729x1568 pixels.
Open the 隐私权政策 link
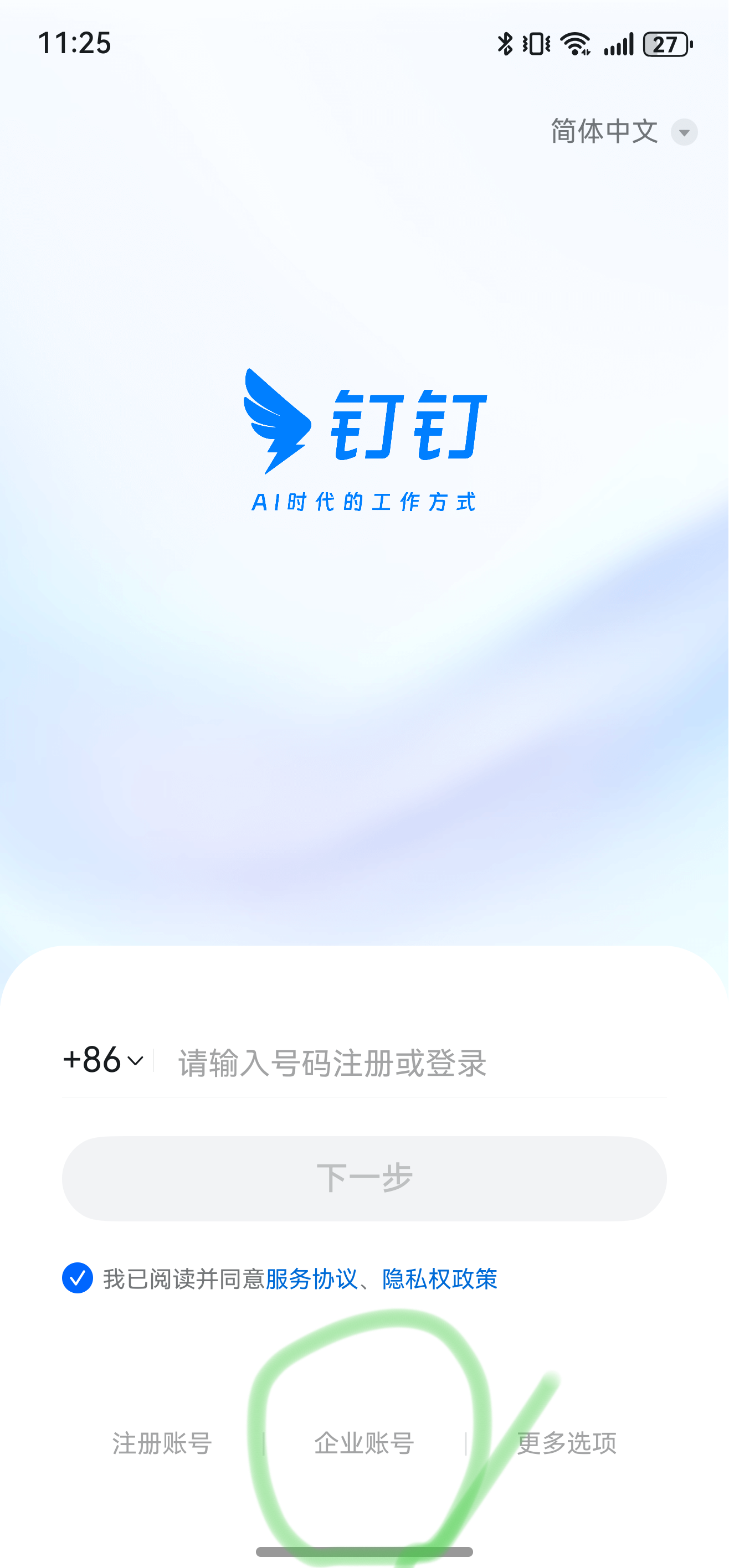[x=439, y=1279]
